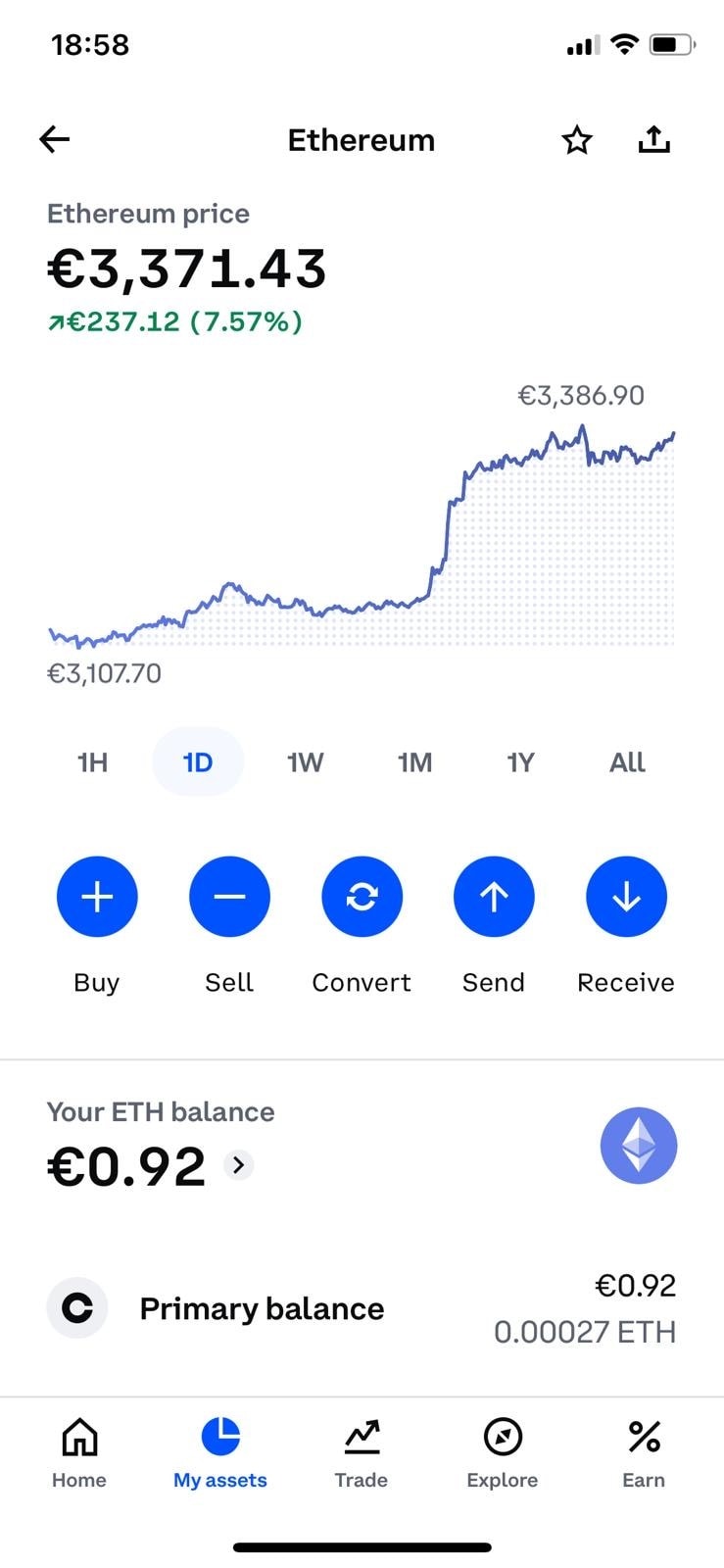Go back using the back arrow
724x1568 pixels.
click(x=55, y=140)
